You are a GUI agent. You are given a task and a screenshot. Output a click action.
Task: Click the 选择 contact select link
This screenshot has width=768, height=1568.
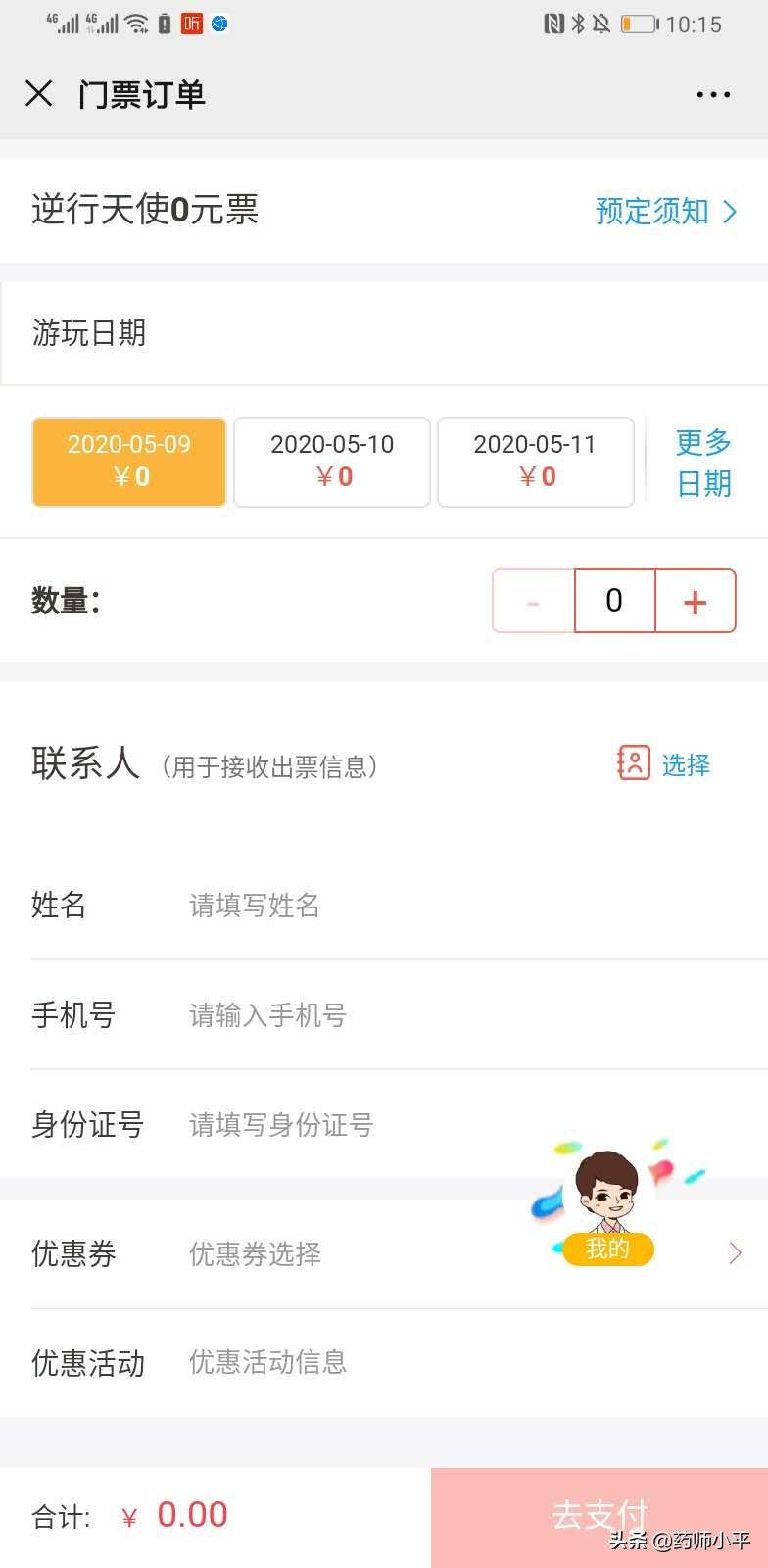[x=686, y=765]
